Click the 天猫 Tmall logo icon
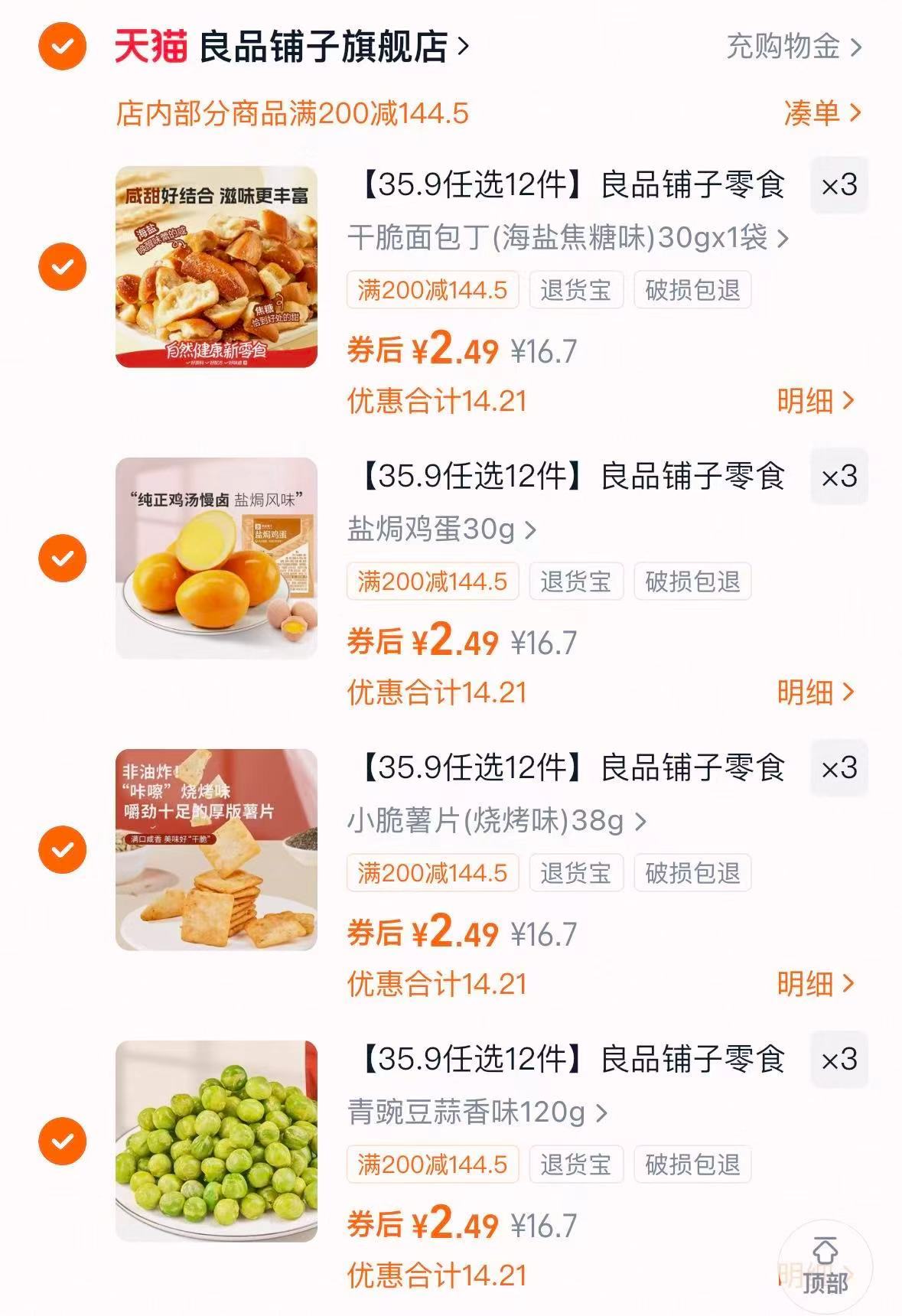This screenshot has width=902, height=1316. click(x=149, y=46)
